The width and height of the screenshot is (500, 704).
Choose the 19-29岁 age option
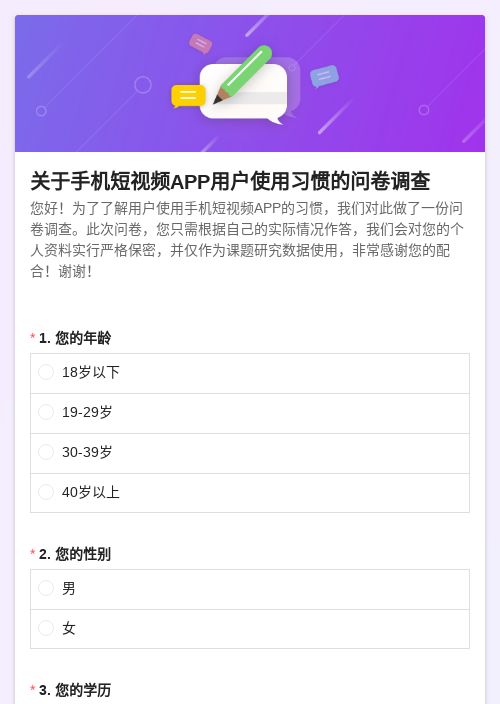250,413
